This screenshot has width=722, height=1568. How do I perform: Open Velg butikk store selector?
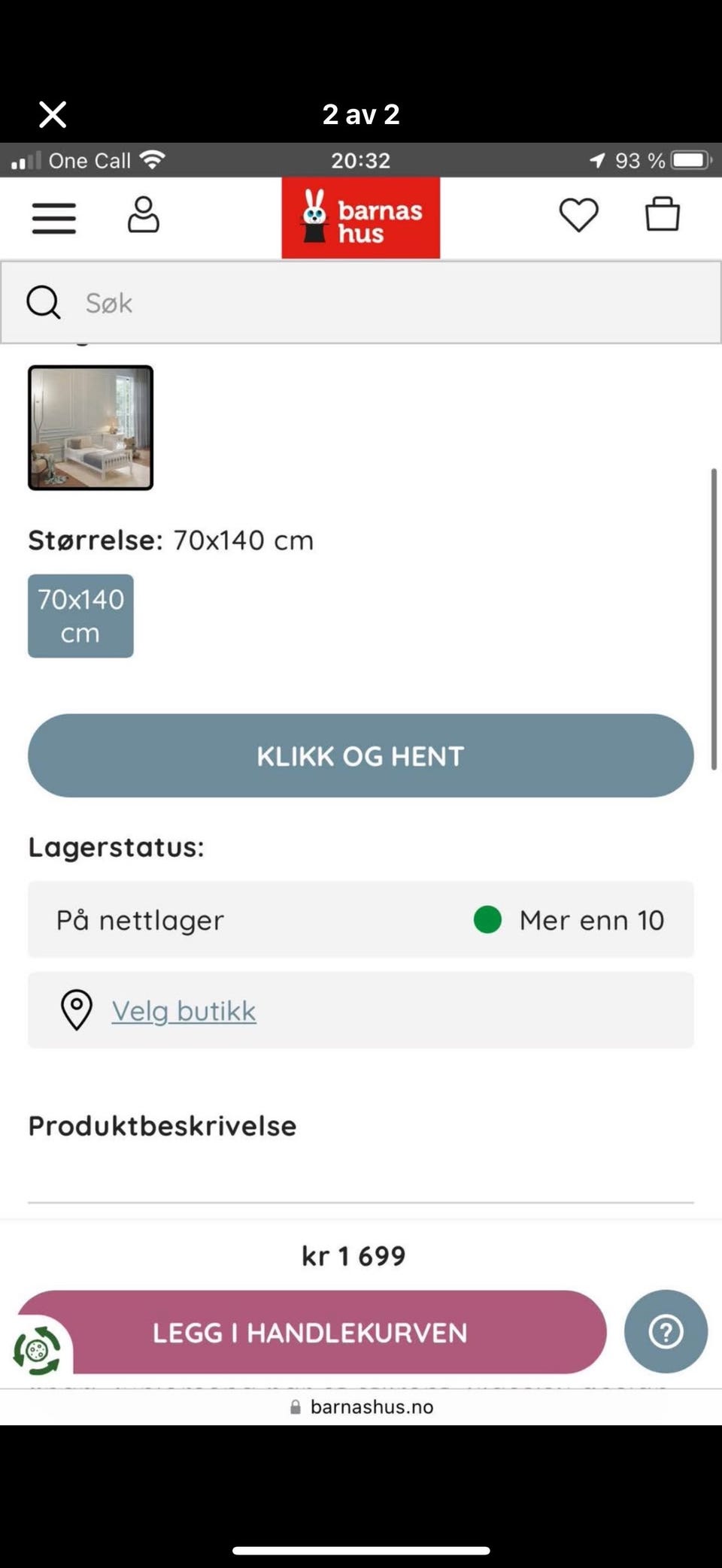(x=183, y=1010)
